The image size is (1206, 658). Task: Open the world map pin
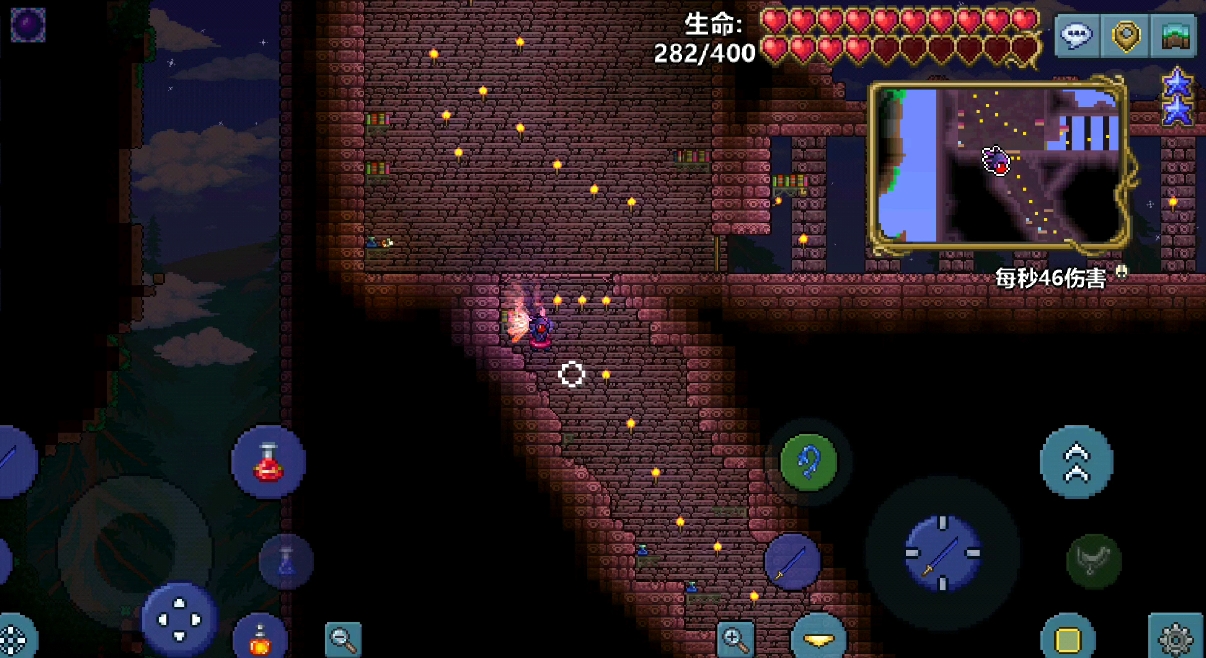[x=1126, y=37]
